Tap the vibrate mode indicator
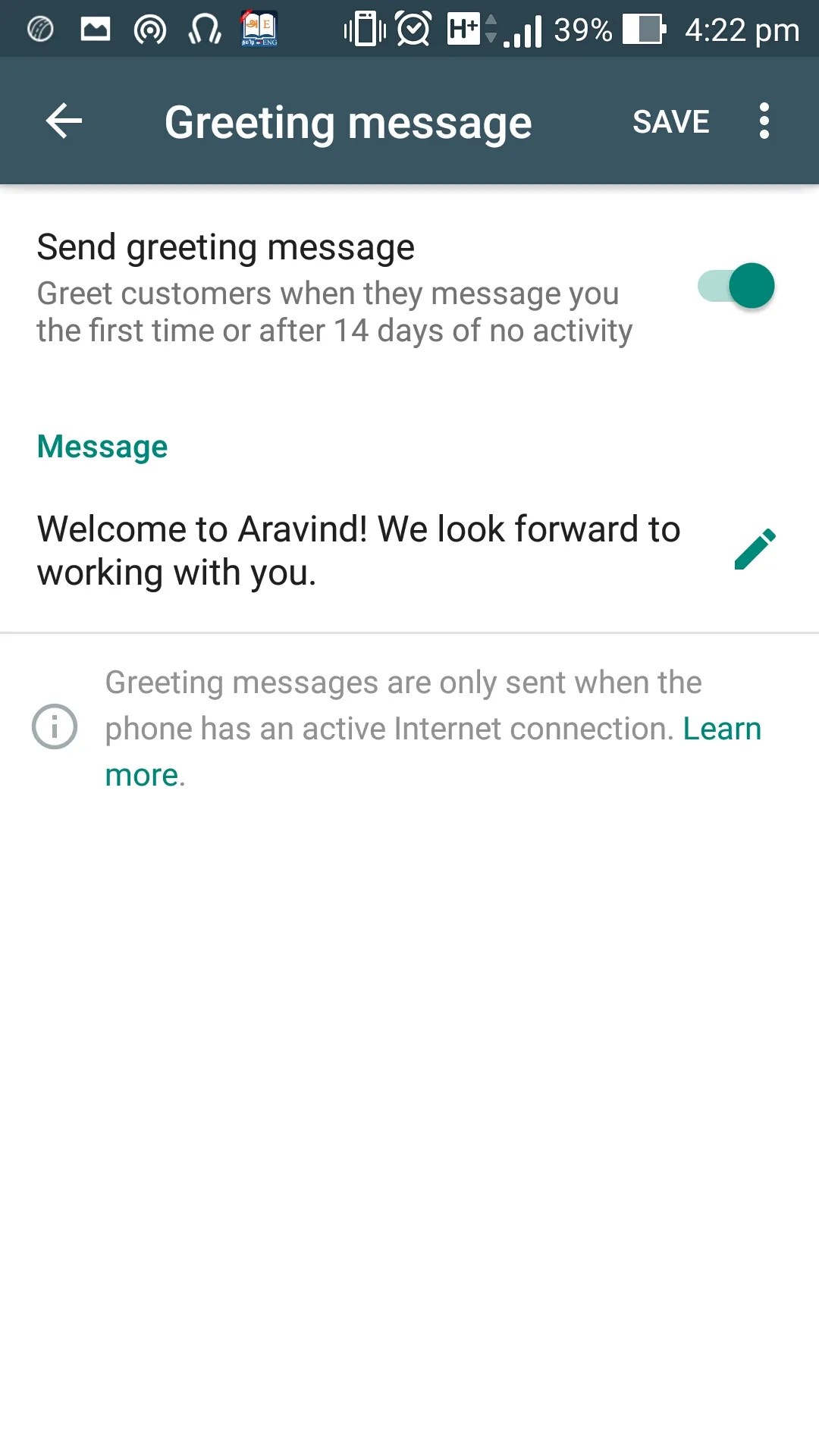Viewport: 819px width, 1456px height. pyautogui.click(x=362, y=29)
